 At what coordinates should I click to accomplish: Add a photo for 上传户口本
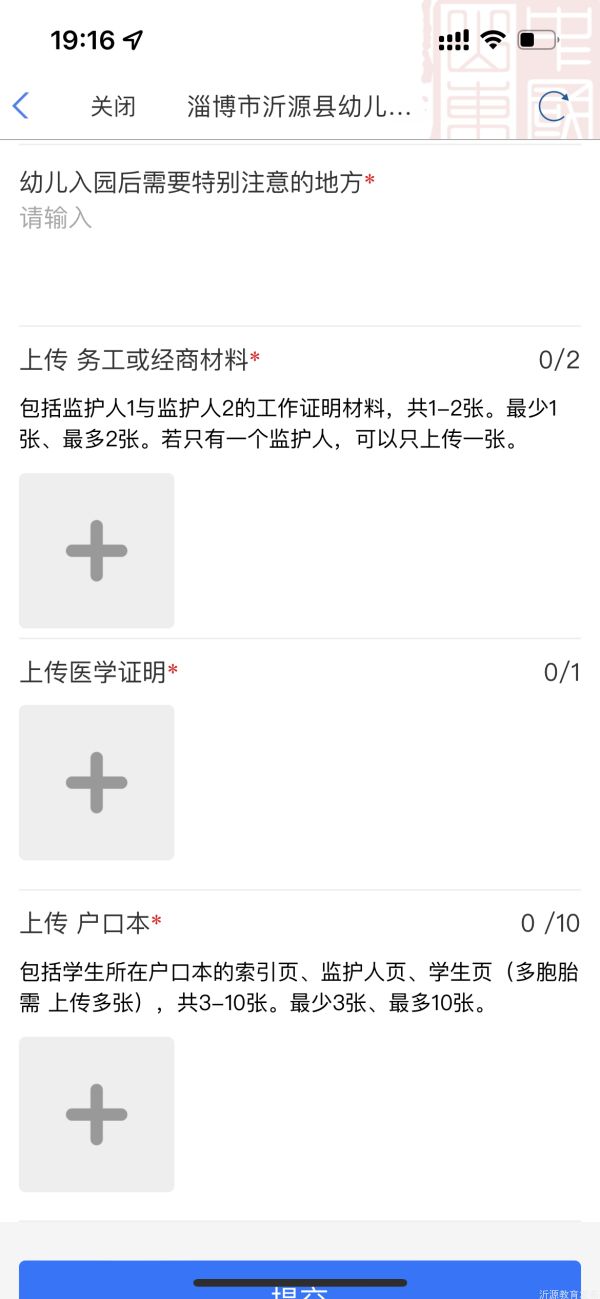[97, 1114]
